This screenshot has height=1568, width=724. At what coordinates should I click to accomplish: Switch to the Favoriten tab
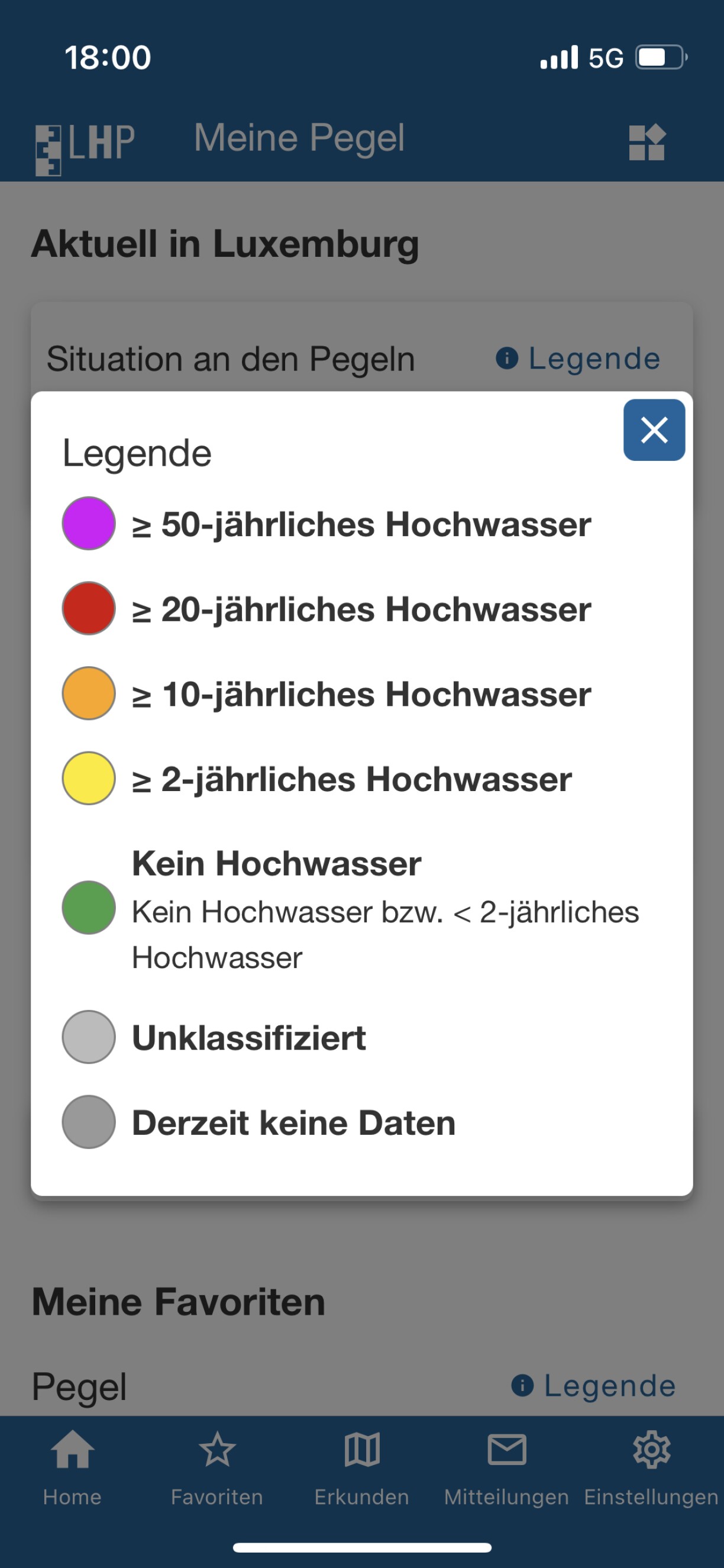coord(217,1467)
